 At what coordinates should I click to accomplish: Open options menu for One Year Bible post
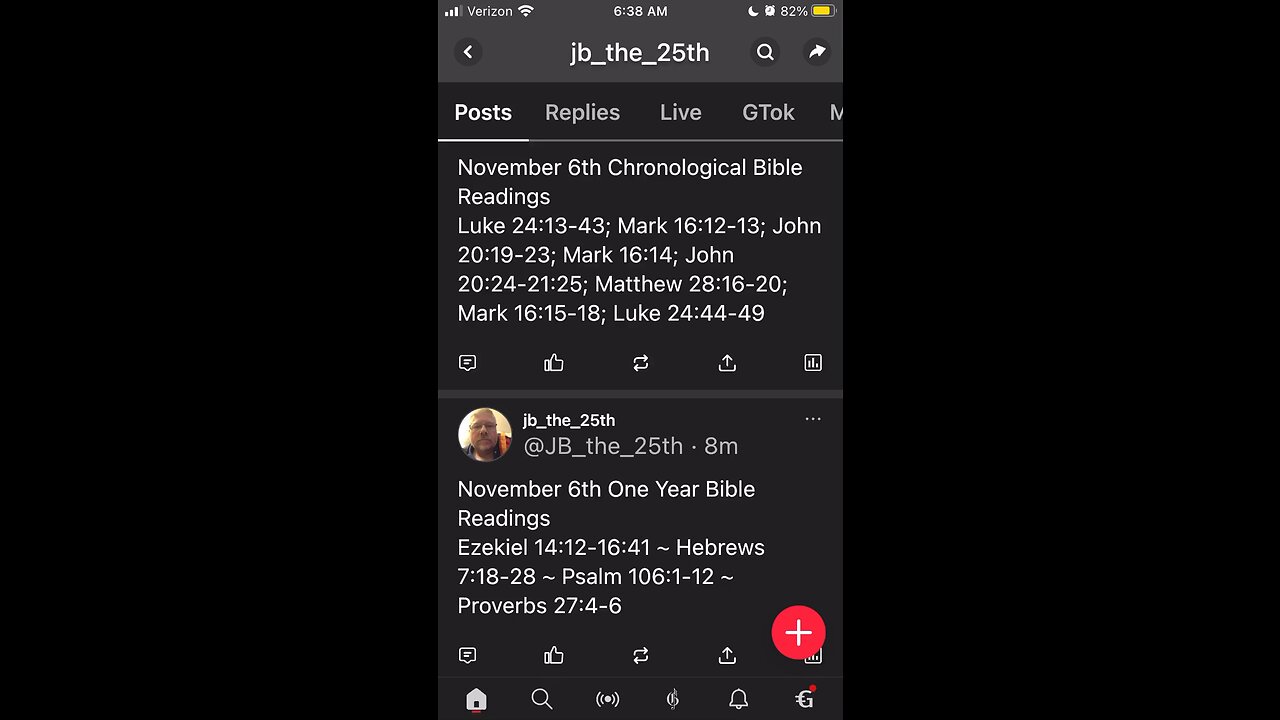(813, 419)
